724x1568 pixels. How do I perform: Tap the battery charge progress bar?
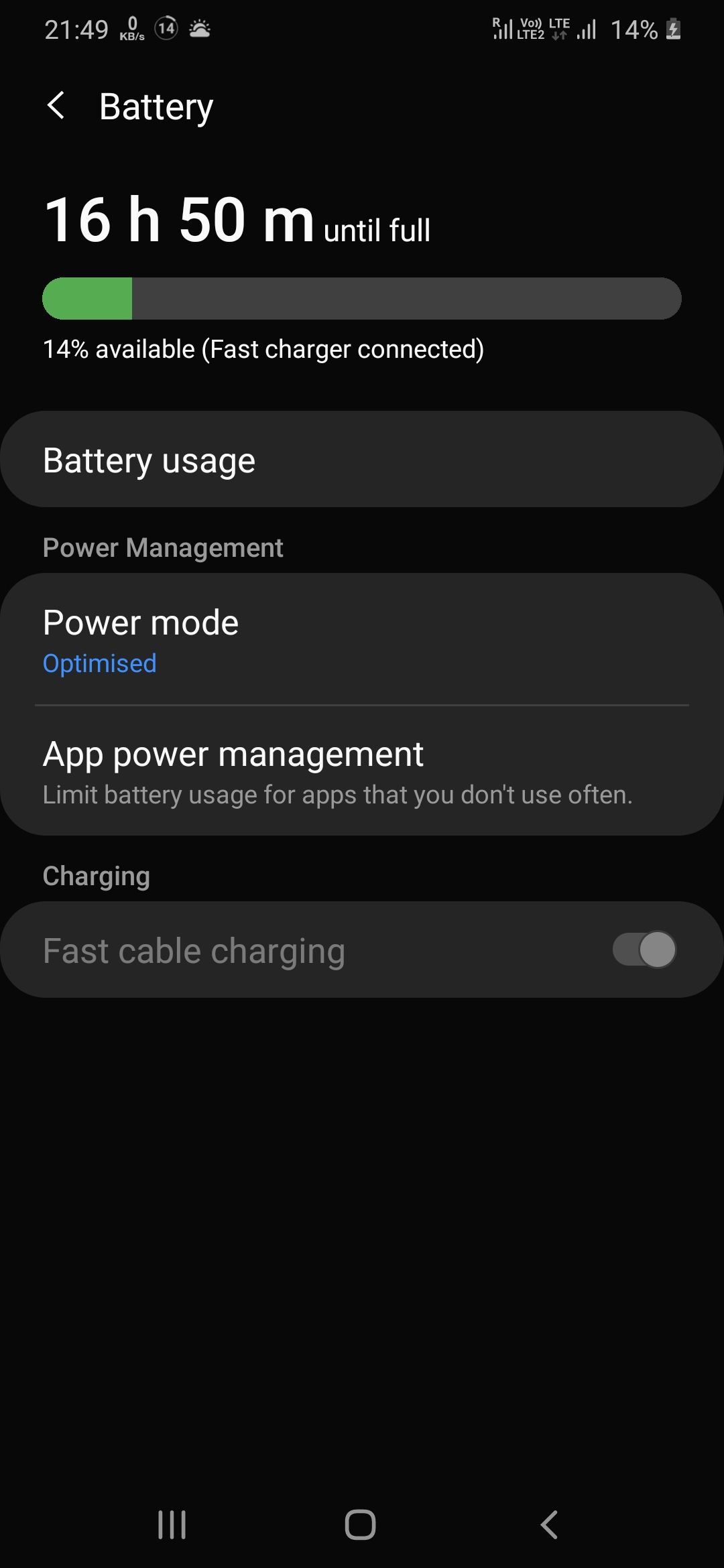pyautogui.click(x=362, y=298)
